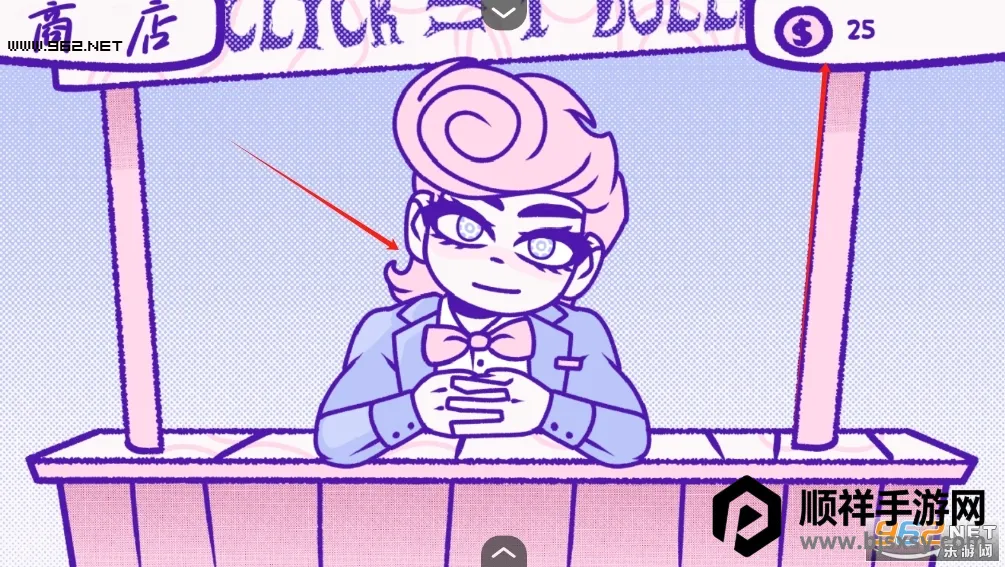This screenshot has height=567, width=1005.
Task: Tap the up chevron at bottom edge
Action: click(x=504, y=551)
